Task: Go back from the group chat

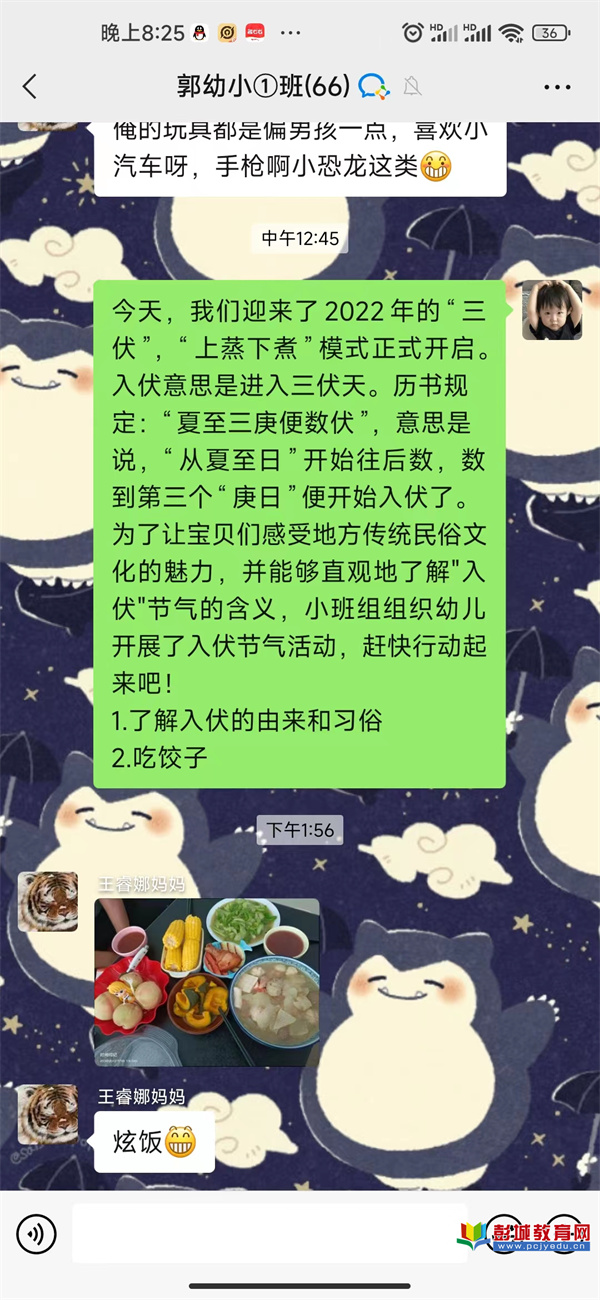Action: (x=30, y=86)
